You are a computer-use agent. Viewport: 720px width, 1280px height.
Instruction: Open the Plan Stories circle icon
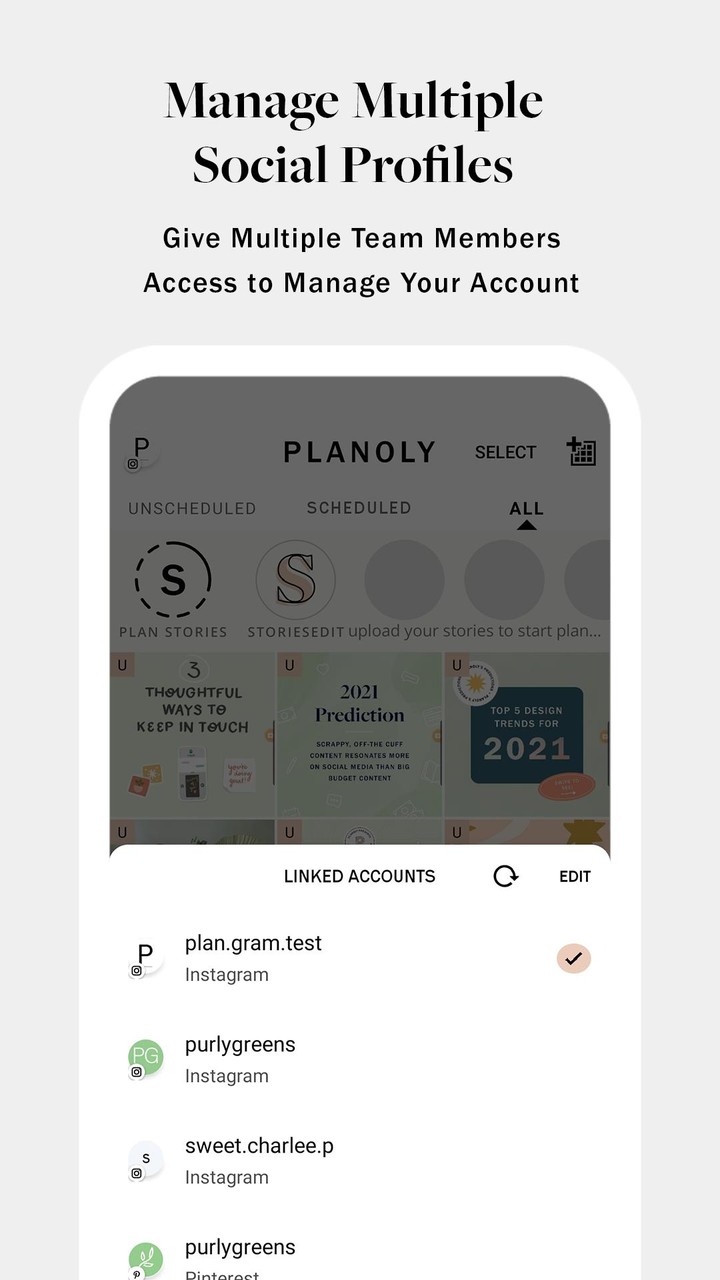pos(172,580)
